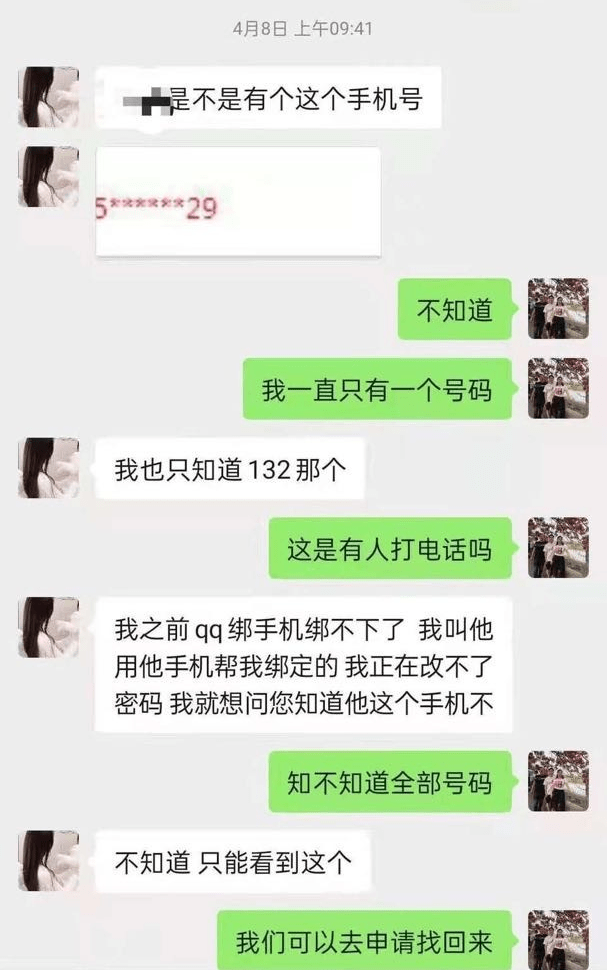Screen dimensions: 607x970
Task: Open the avatar next to "知不知道全部号码"
Action: [x=558, y=781]
